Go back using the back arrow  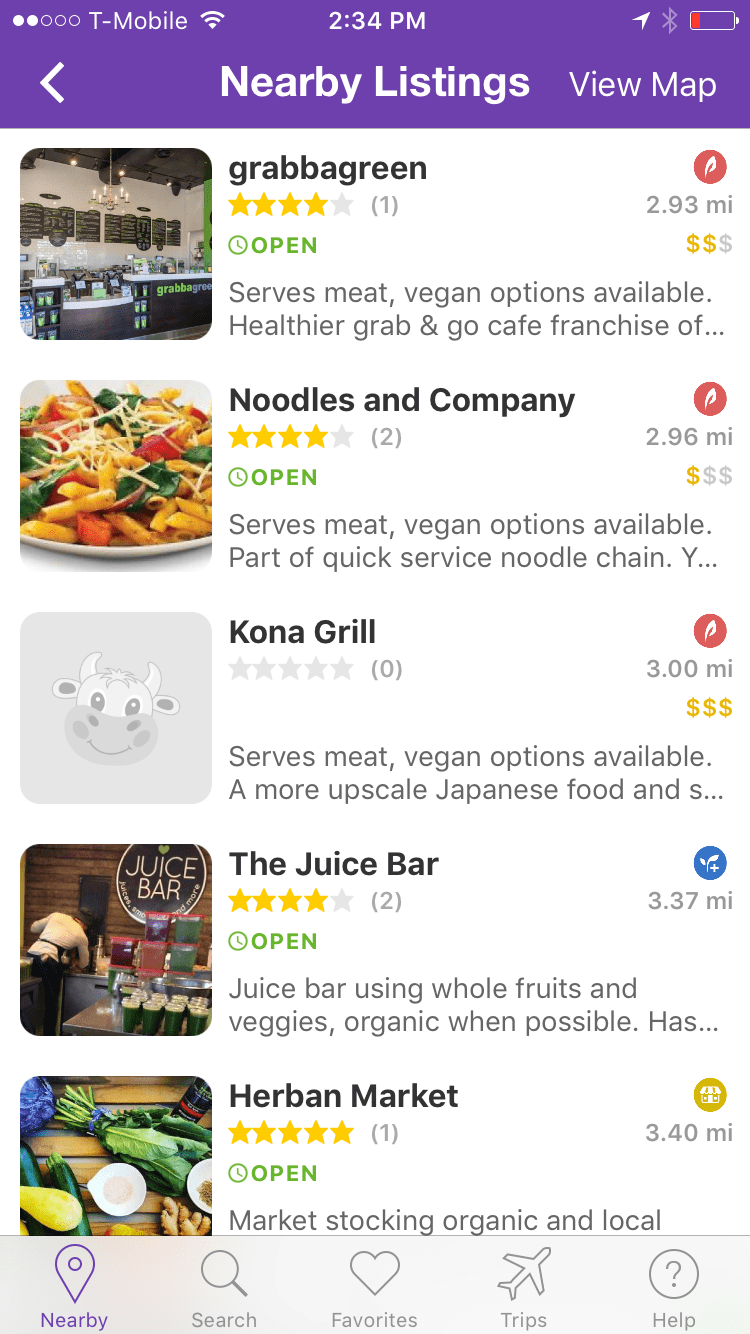coord(52,84)
